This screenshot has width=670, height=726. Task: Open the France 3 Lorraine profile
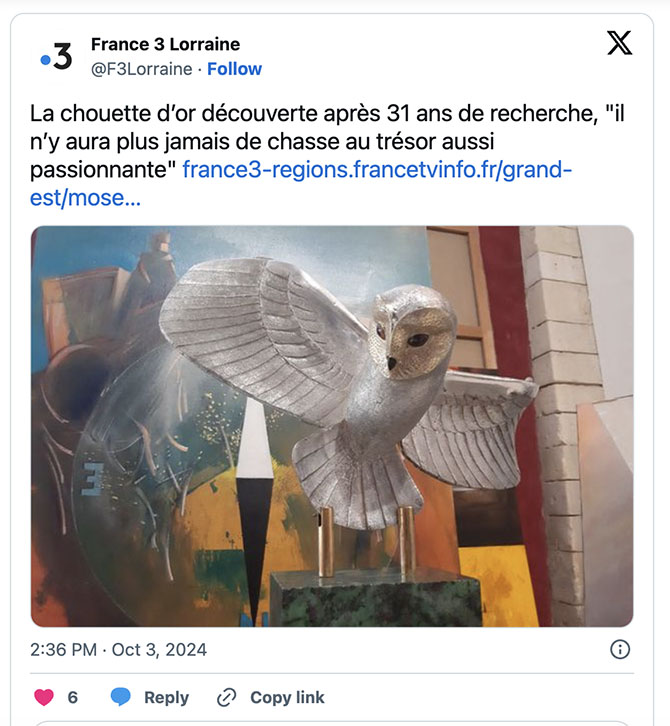165,45
